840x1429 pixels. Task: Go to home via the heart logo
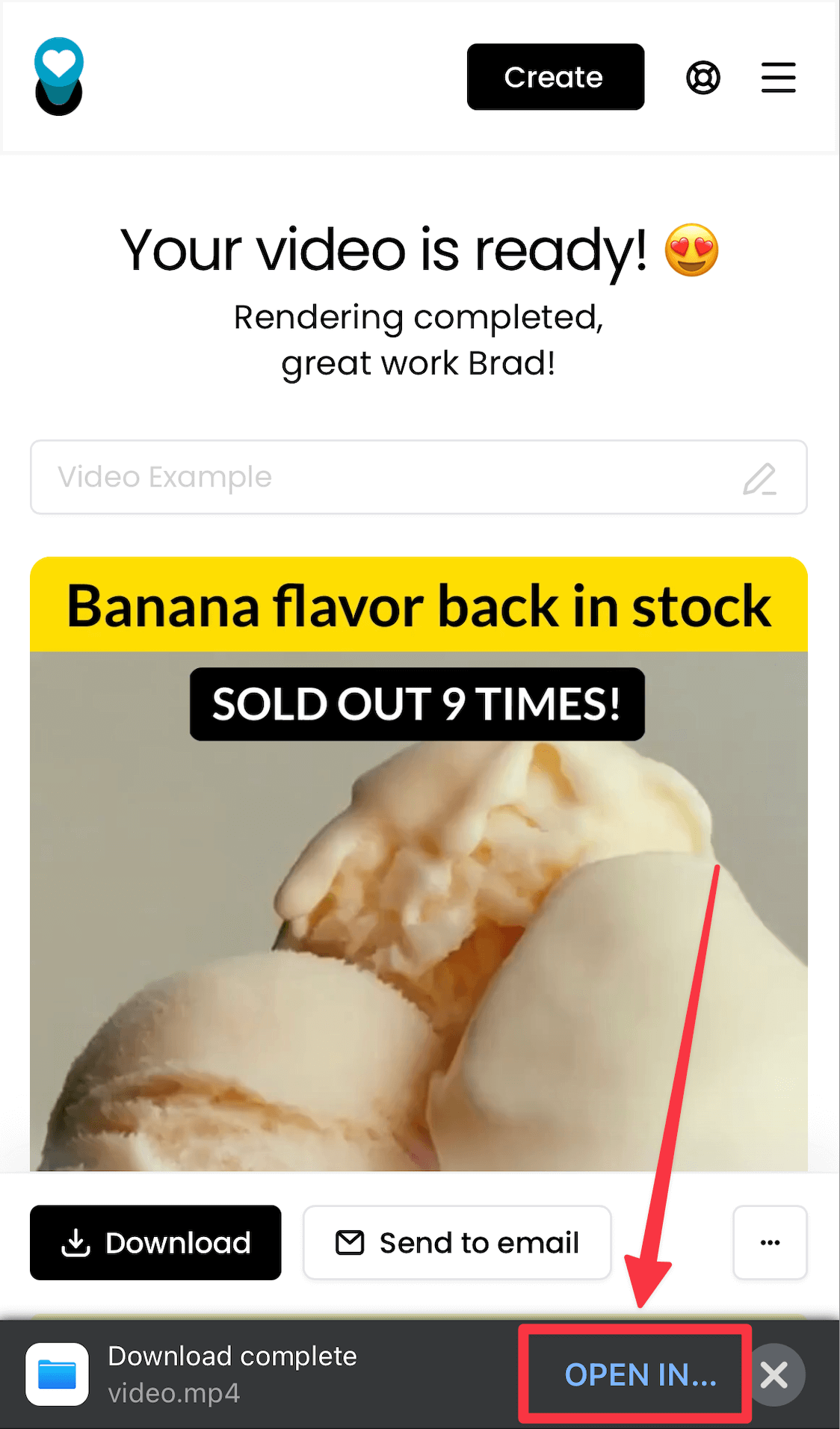(59, 76)
